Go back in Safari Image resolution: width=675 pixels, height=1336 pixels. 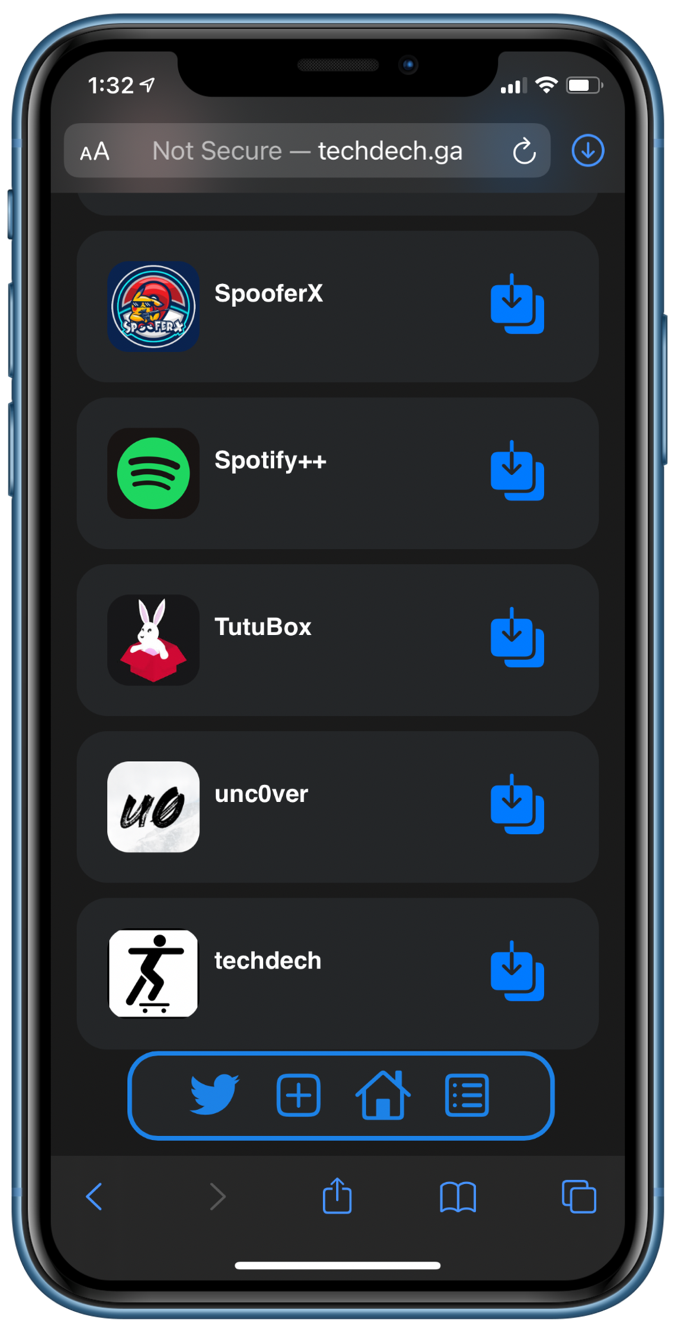click(x=94, y=1196)
